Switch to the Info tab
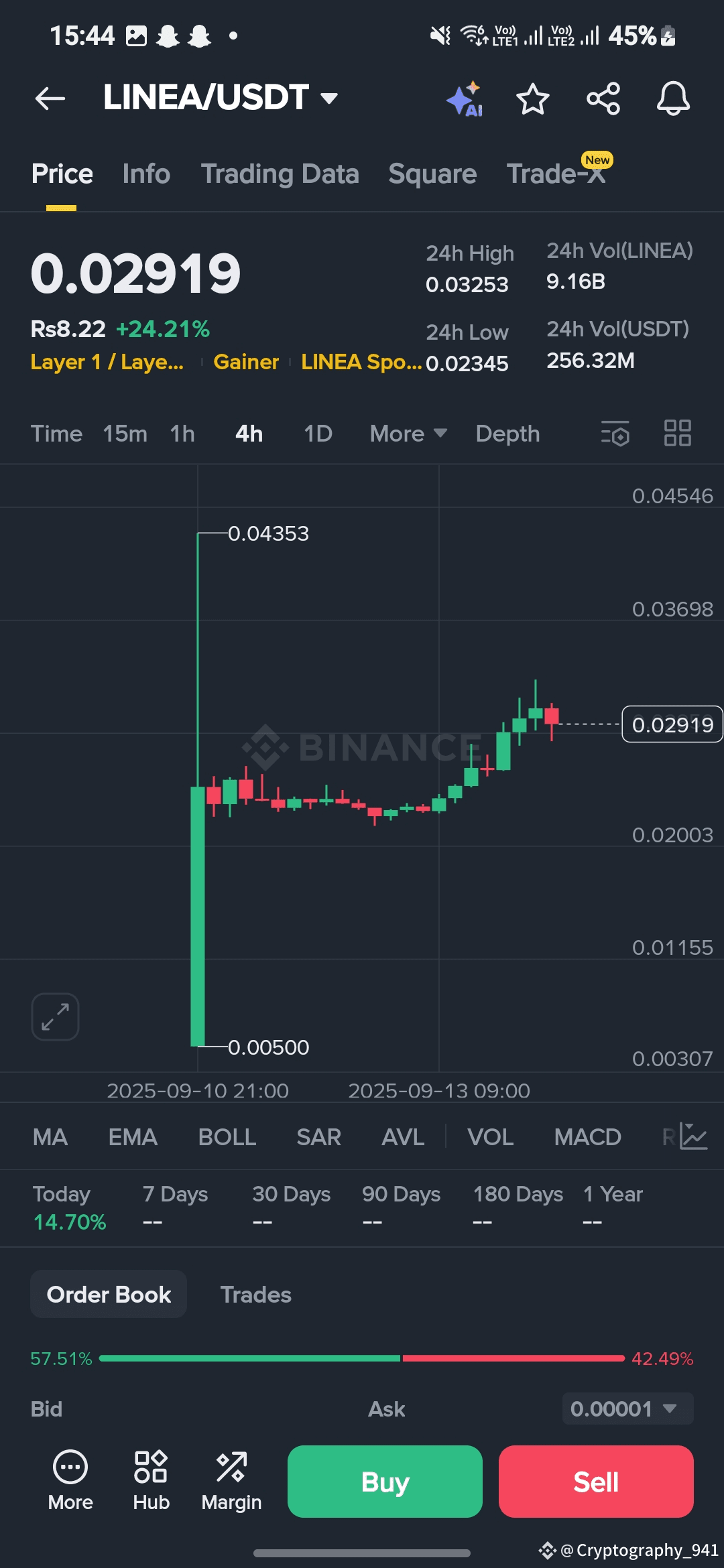Viewport: 724px width, 1568px height. 146,174
